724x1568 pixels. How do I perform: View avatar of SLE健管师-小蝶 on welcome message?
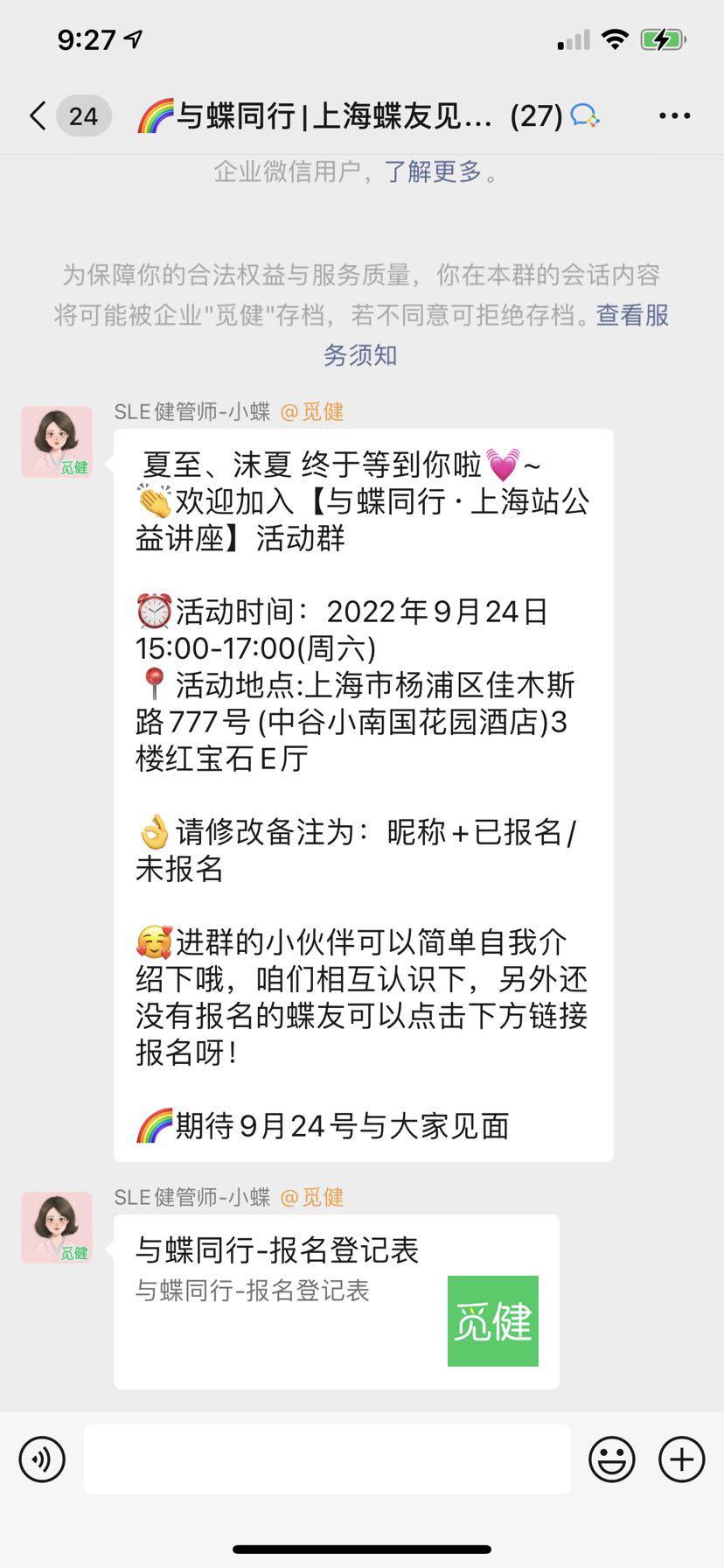57,442
